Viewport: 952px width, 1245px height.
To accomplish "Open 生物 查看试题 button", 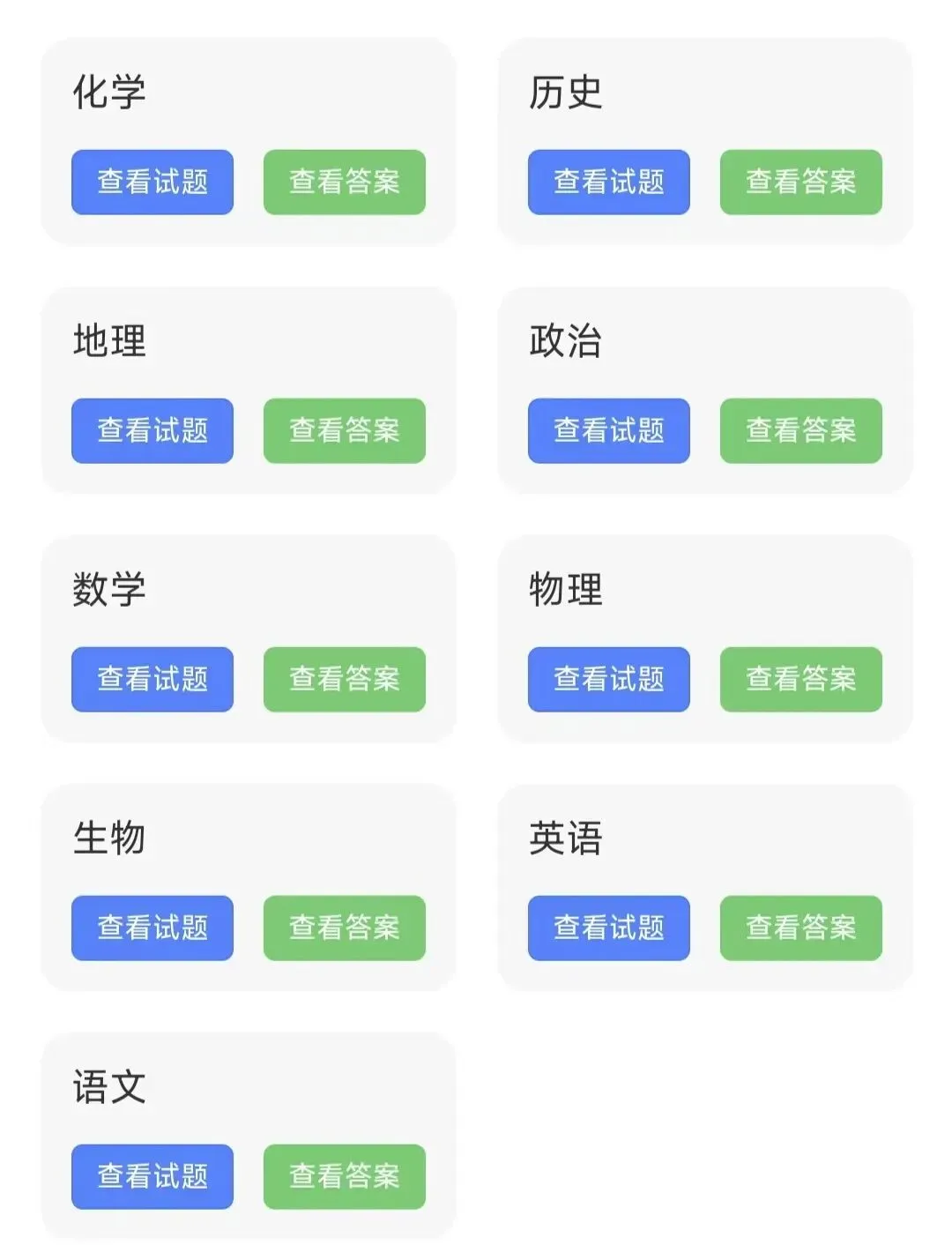I will tap(152, 928).
